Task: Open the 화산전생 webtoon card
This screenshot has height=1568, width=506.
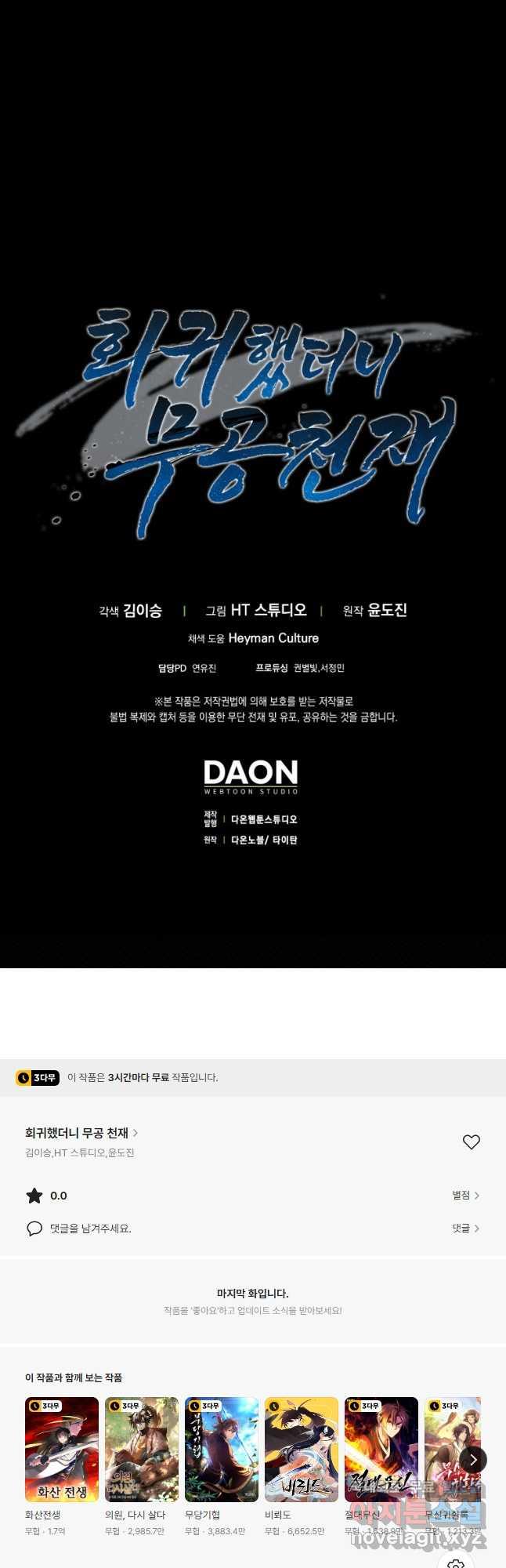Action: [62, 1450]
